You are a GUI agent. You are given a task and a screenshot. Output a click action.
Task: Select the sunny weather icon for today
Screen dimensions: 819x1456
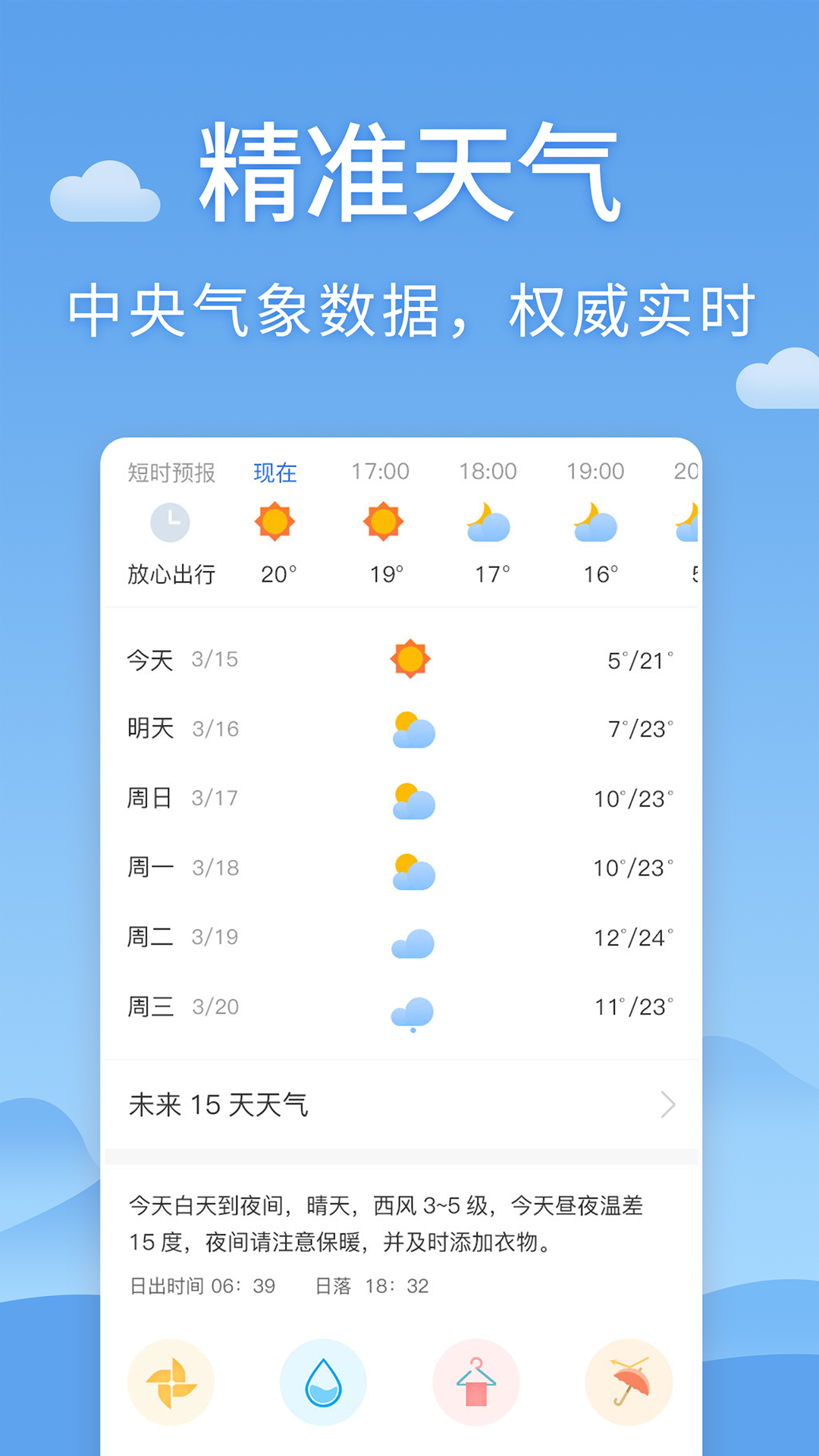409,658
